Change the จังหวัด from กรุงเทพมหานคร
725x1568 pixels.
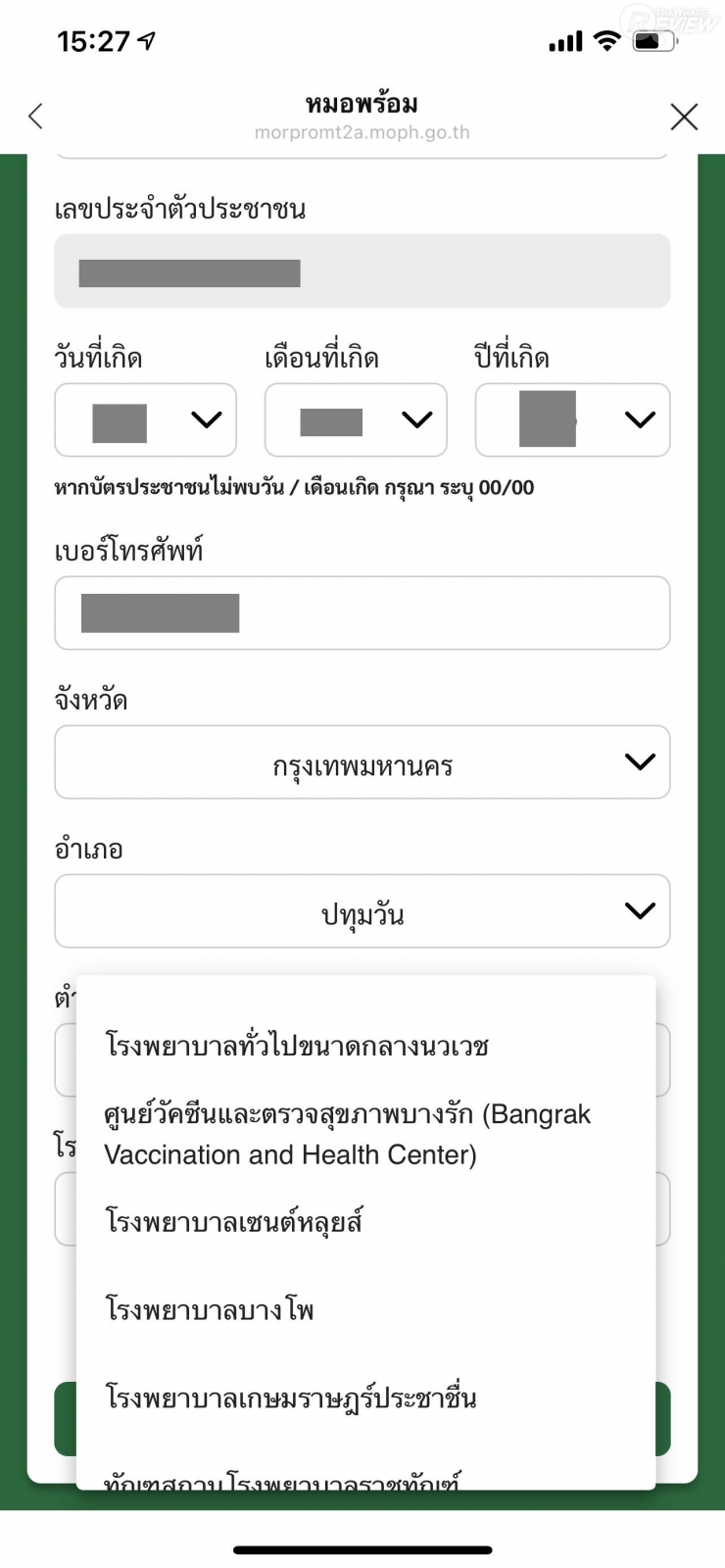tap(362, 762)
